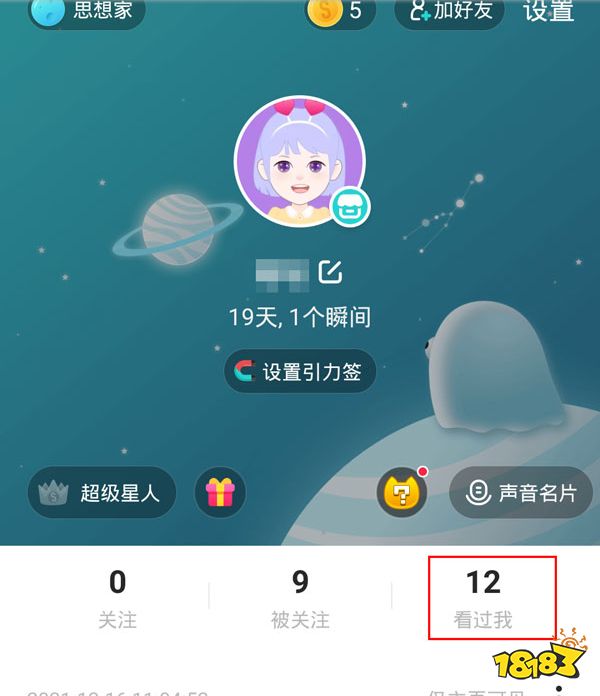
Task: Tap 设置引力签 to set gravity tags
Action: click(299, 372)
